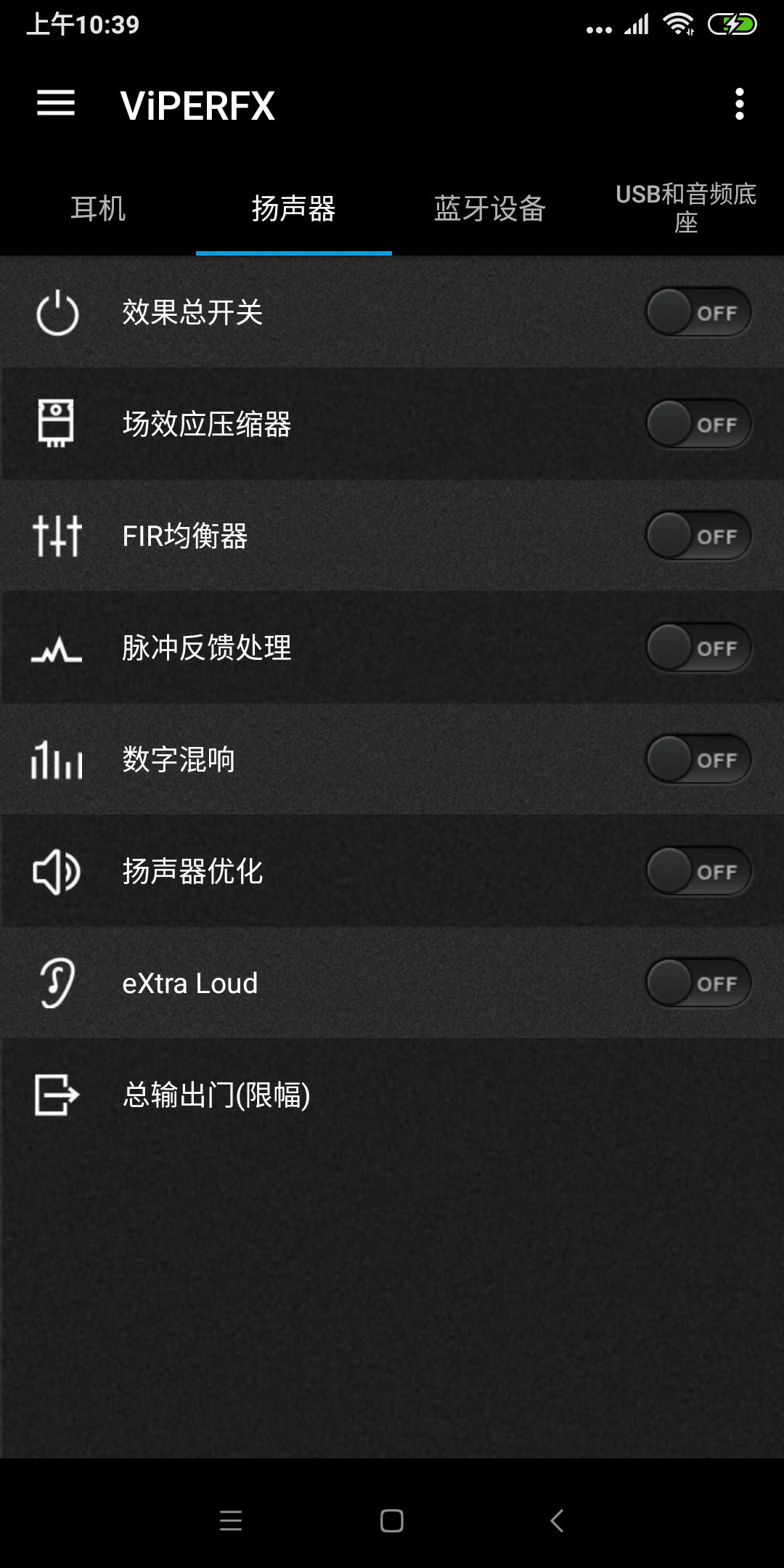Open the hamburger navigation drawer
The height and width of the screenshot is (1568, 784).
pos(56,104)
